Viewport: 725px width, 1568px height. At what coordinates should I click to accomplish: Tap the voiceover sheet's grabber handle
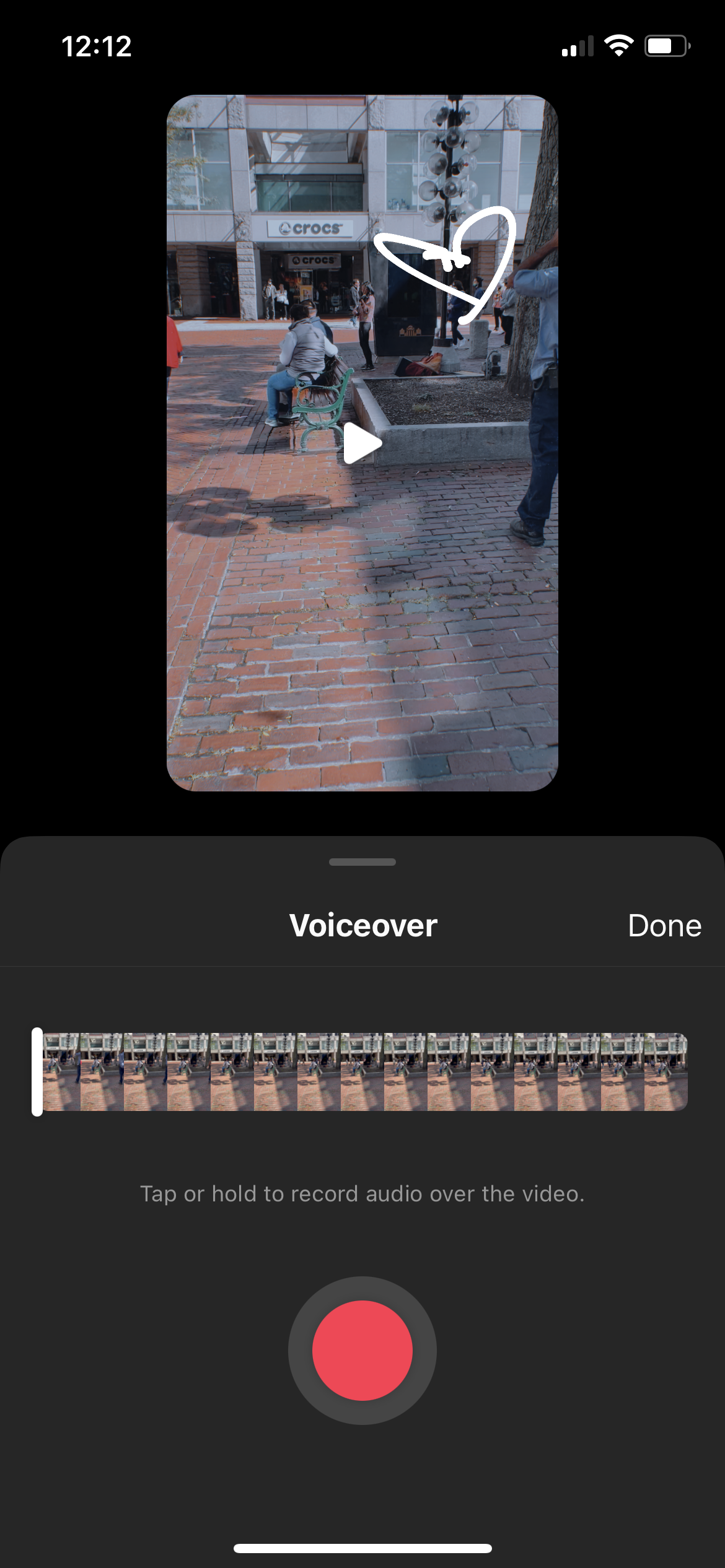click(x=362, y=862)
